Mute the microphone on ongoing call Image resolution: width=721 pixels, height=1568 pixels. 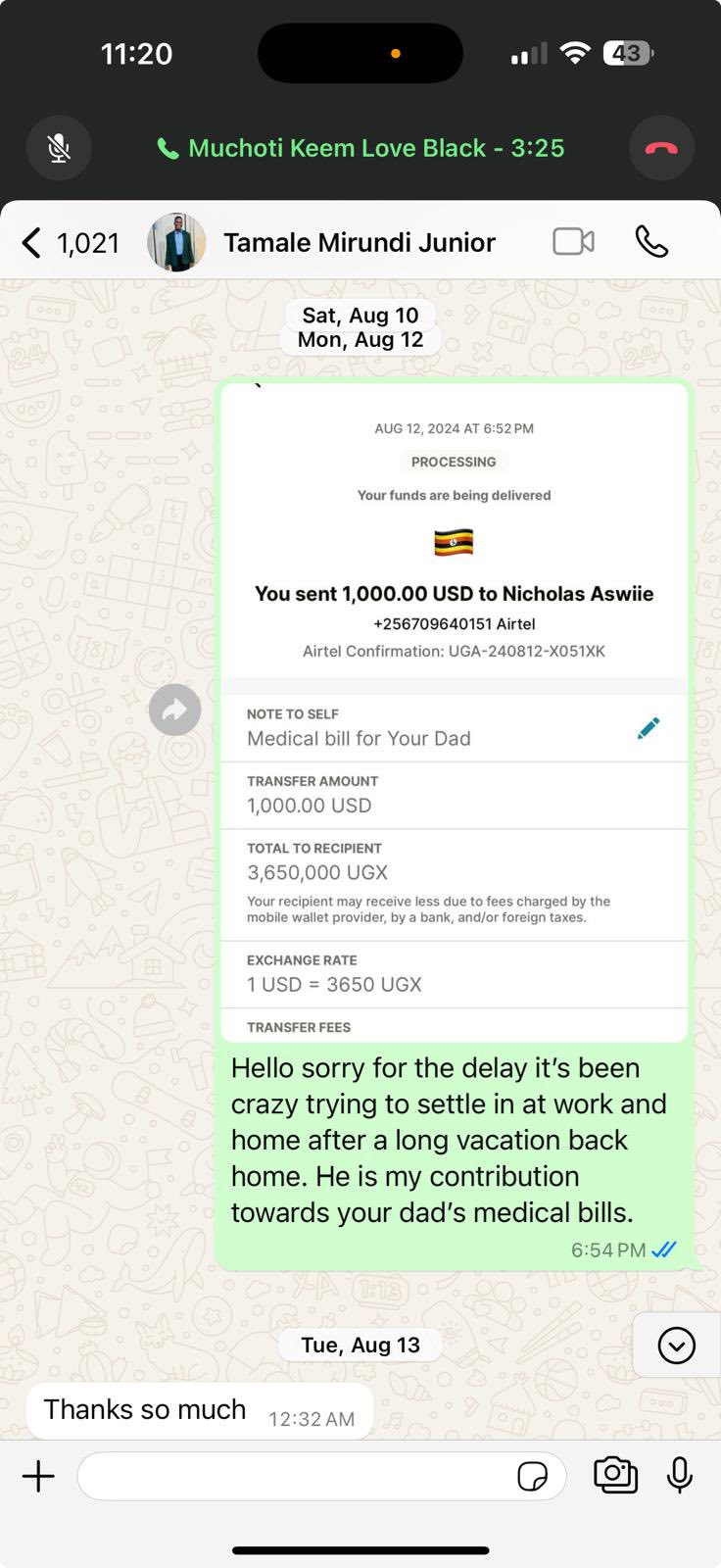coord(59,148)
